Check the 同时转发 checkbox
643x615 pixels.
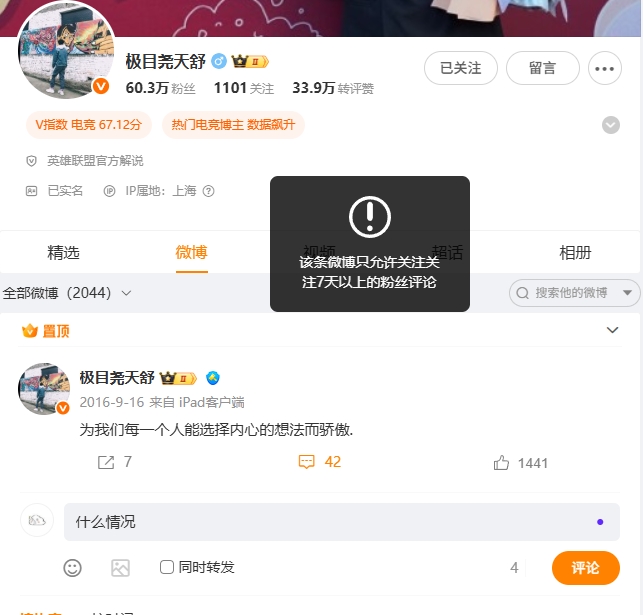coord(167,568)
